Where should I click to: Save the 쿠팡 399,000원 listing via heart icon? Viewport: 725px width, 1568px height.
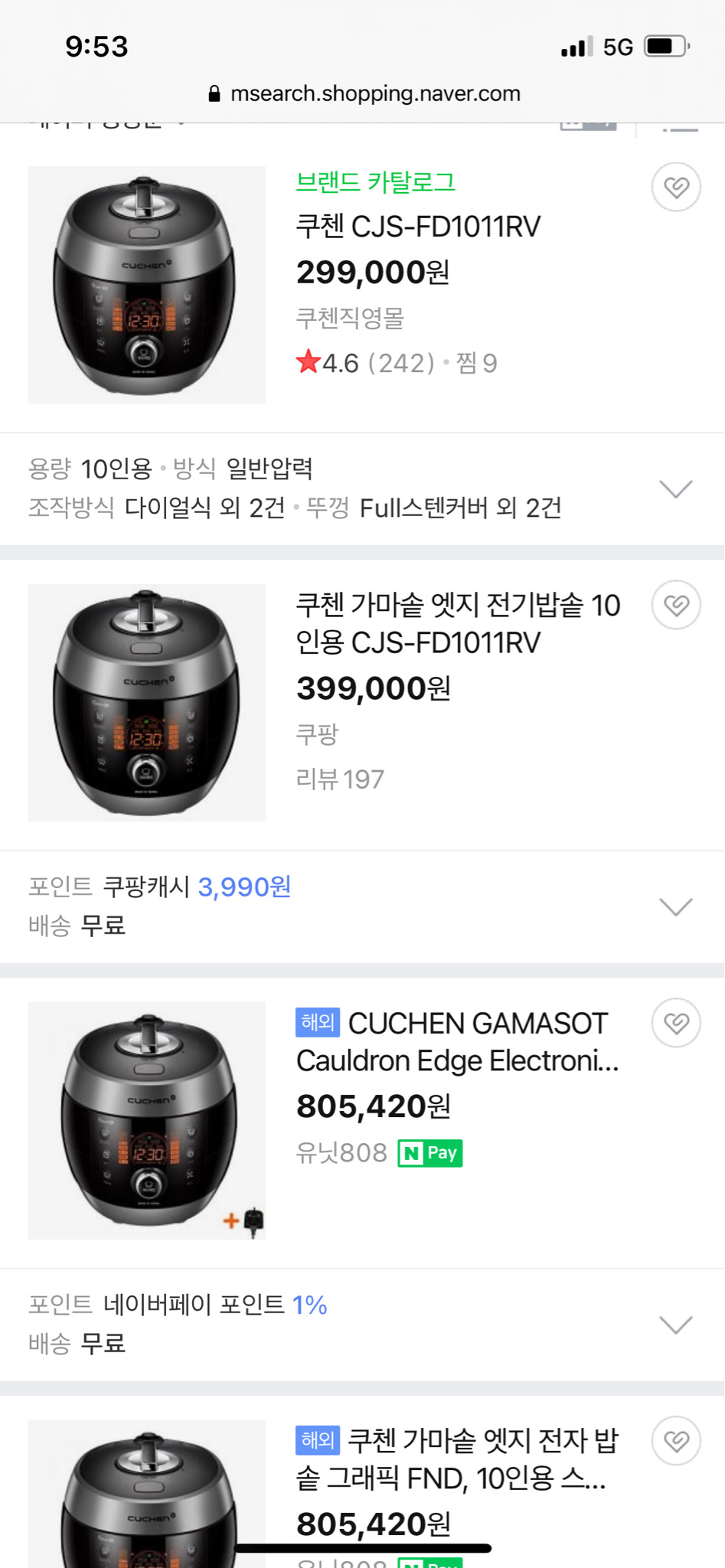pyautogui.click(x=674, y=605)
